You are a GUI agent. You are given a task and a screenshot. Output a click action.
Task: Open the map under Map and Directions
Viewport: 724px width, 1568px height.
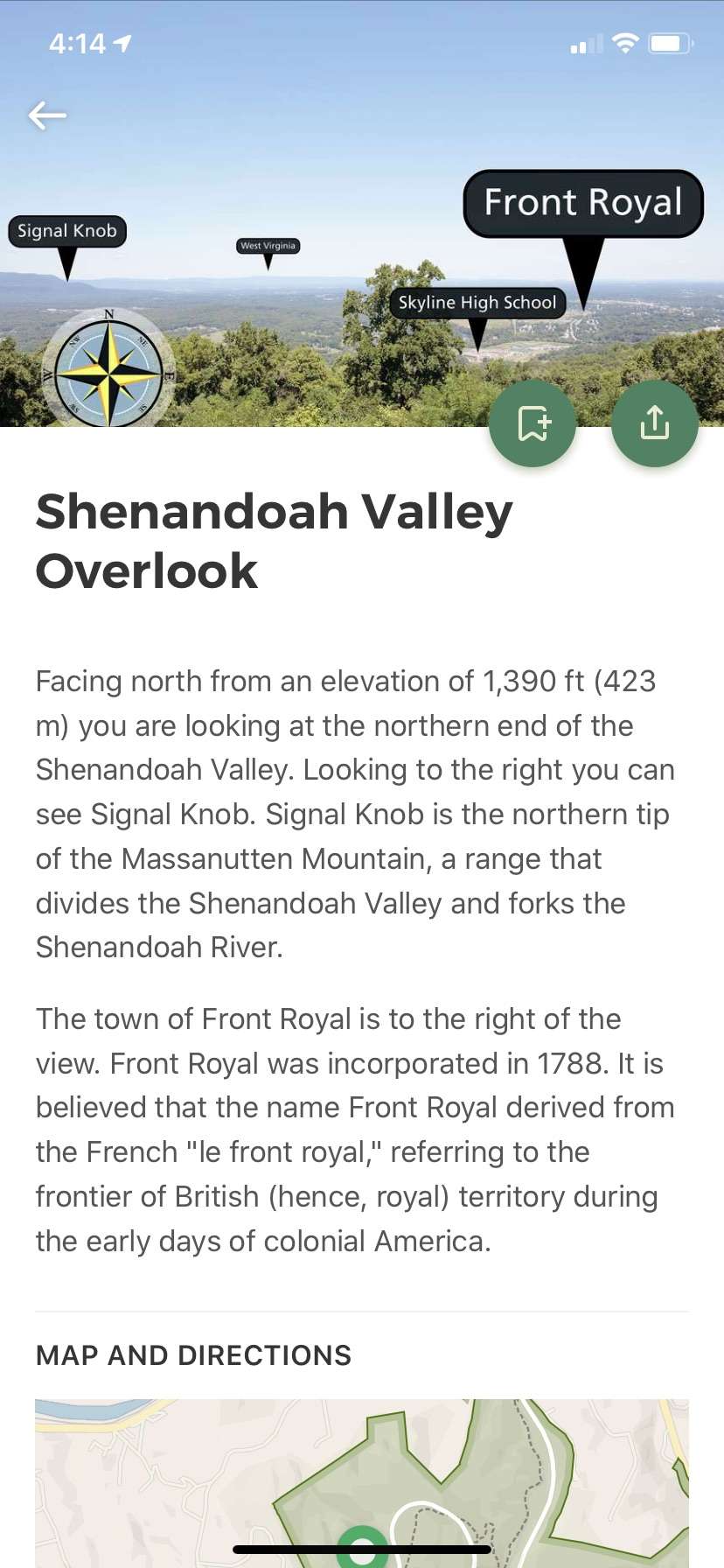[362, 1479]
